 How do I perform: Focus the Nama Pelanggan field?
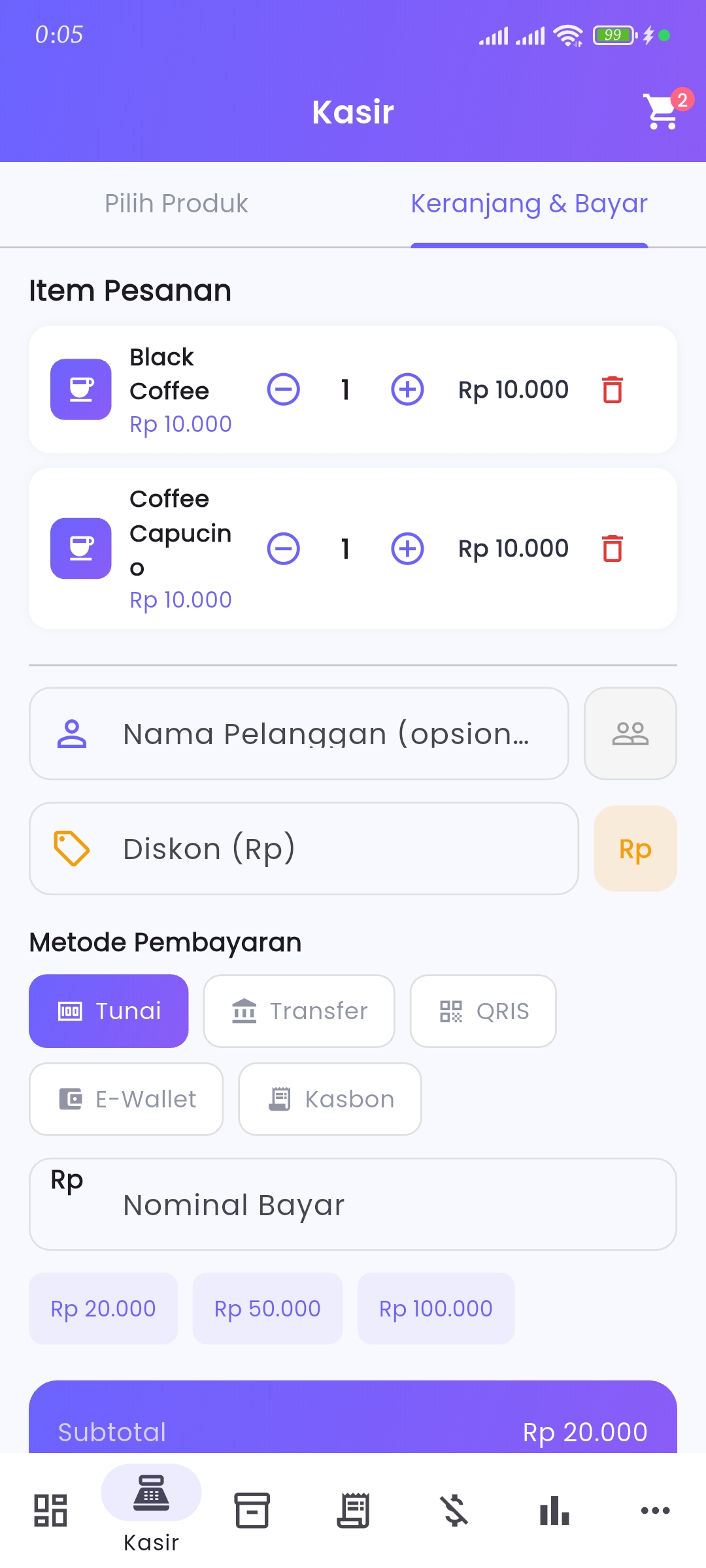pos(327,734)
